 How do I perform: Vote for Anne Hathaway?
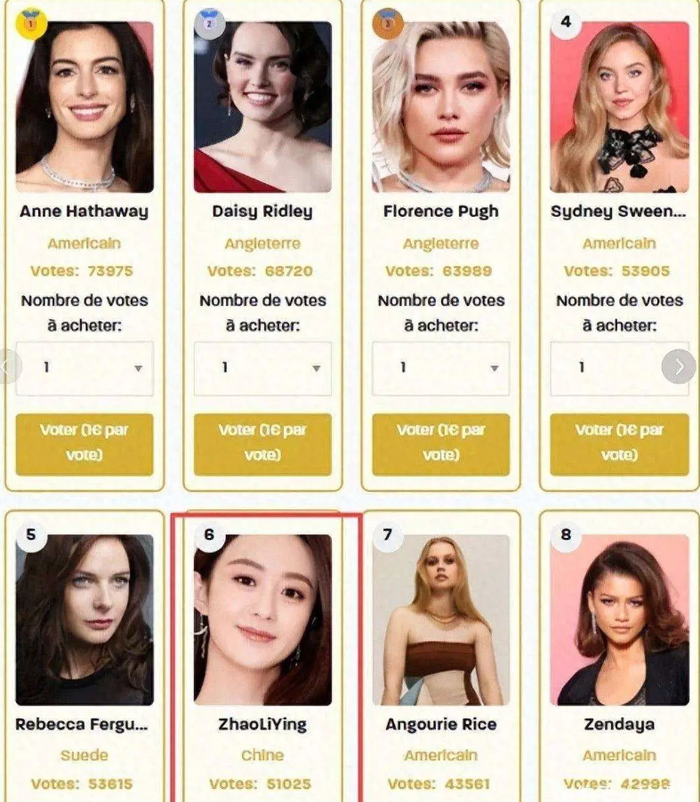85,443
